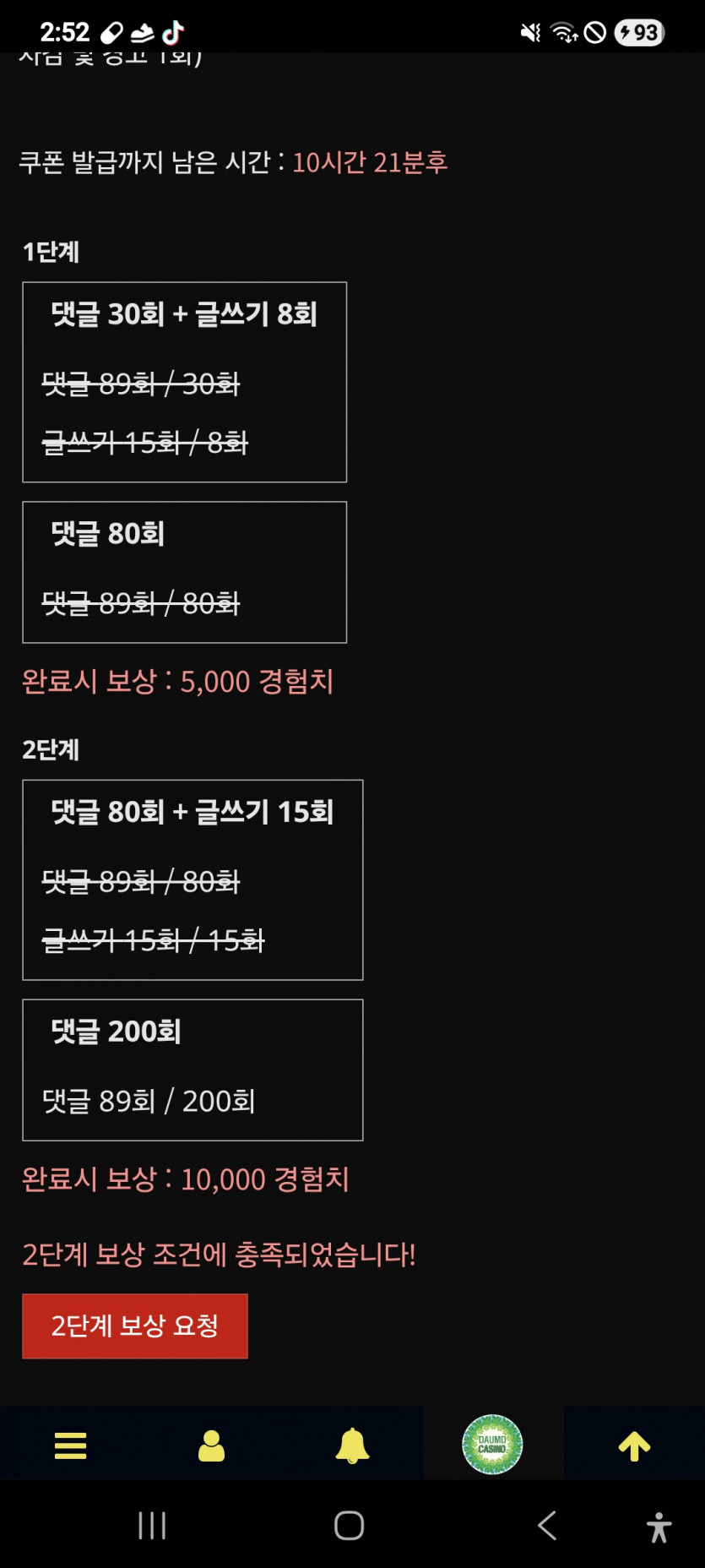Tap the DAUMD CASINO logo
Screen dimensions: 705x1568
492,1445
